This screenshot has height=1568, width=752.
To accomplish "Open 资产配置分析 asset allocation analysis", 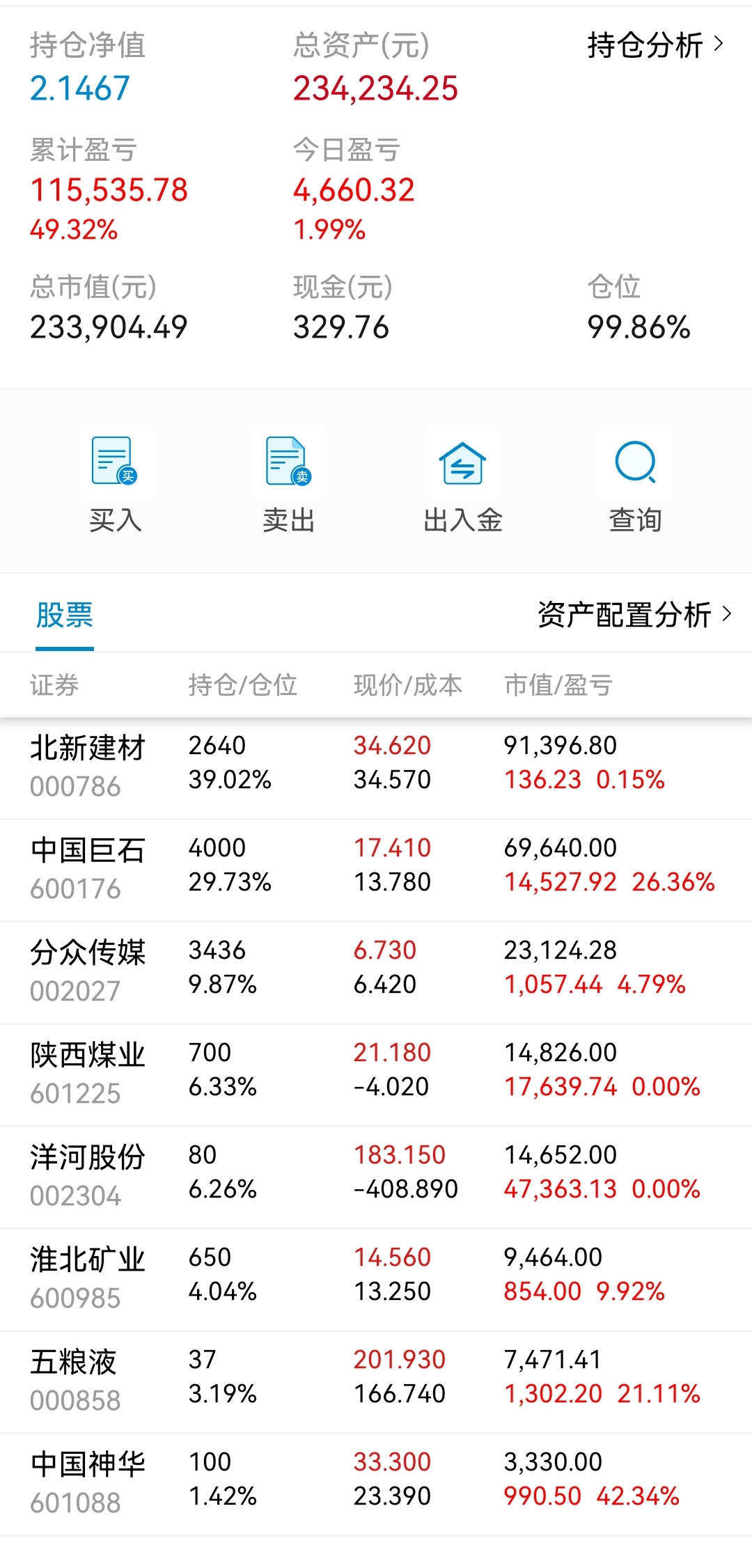I will 634,615.
